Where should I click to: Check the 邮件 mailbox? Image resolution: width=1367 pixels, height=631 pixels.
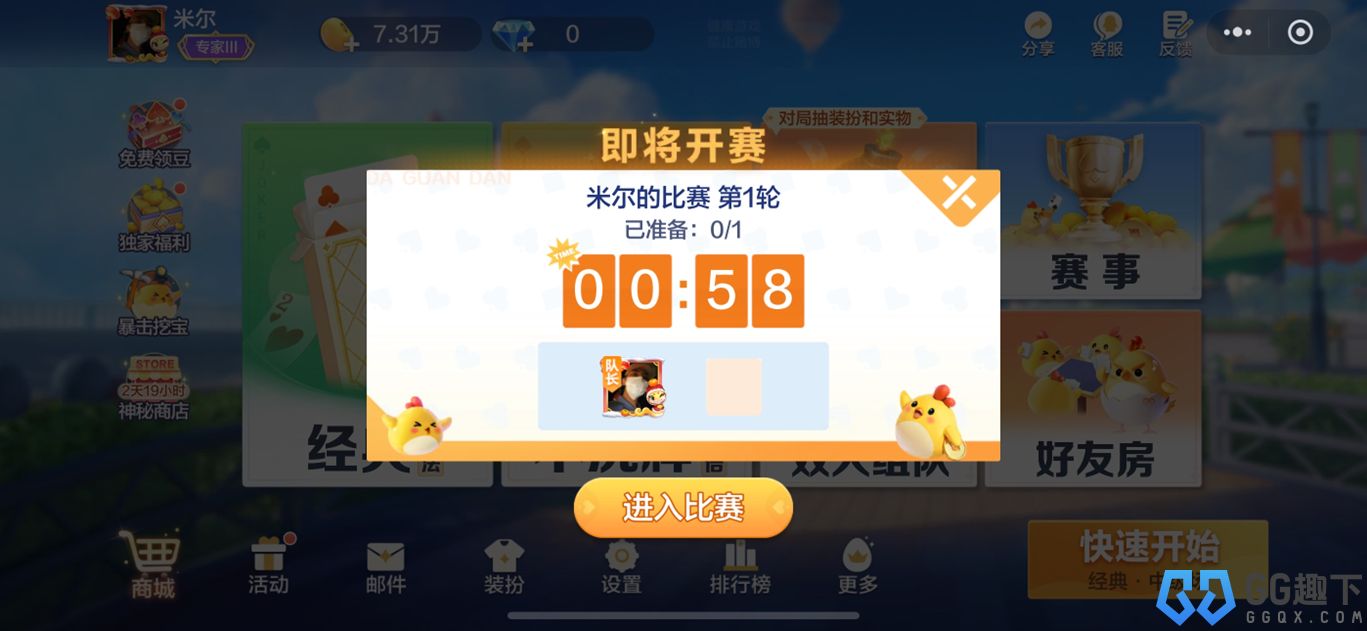385,567
